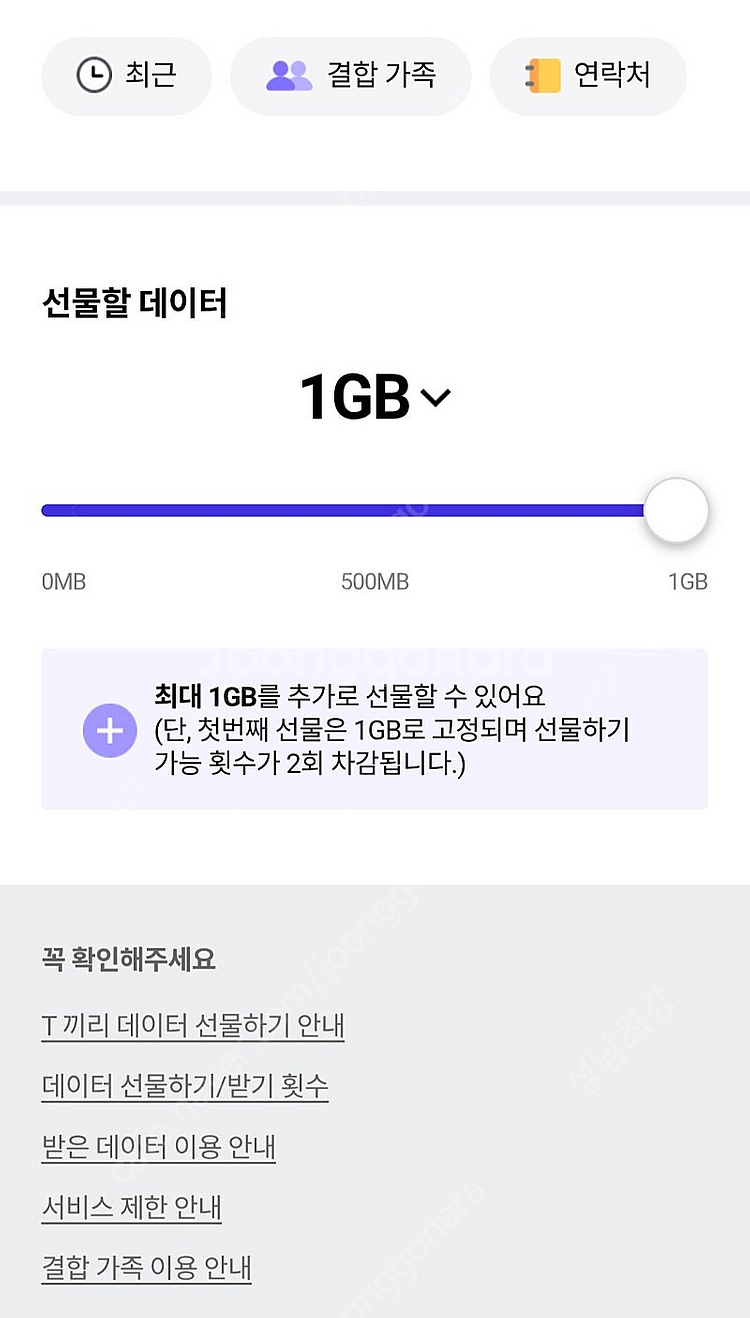Tap the plus icon to add 1GB
This screenshot has width=750, height=1318.
(109, 730)
